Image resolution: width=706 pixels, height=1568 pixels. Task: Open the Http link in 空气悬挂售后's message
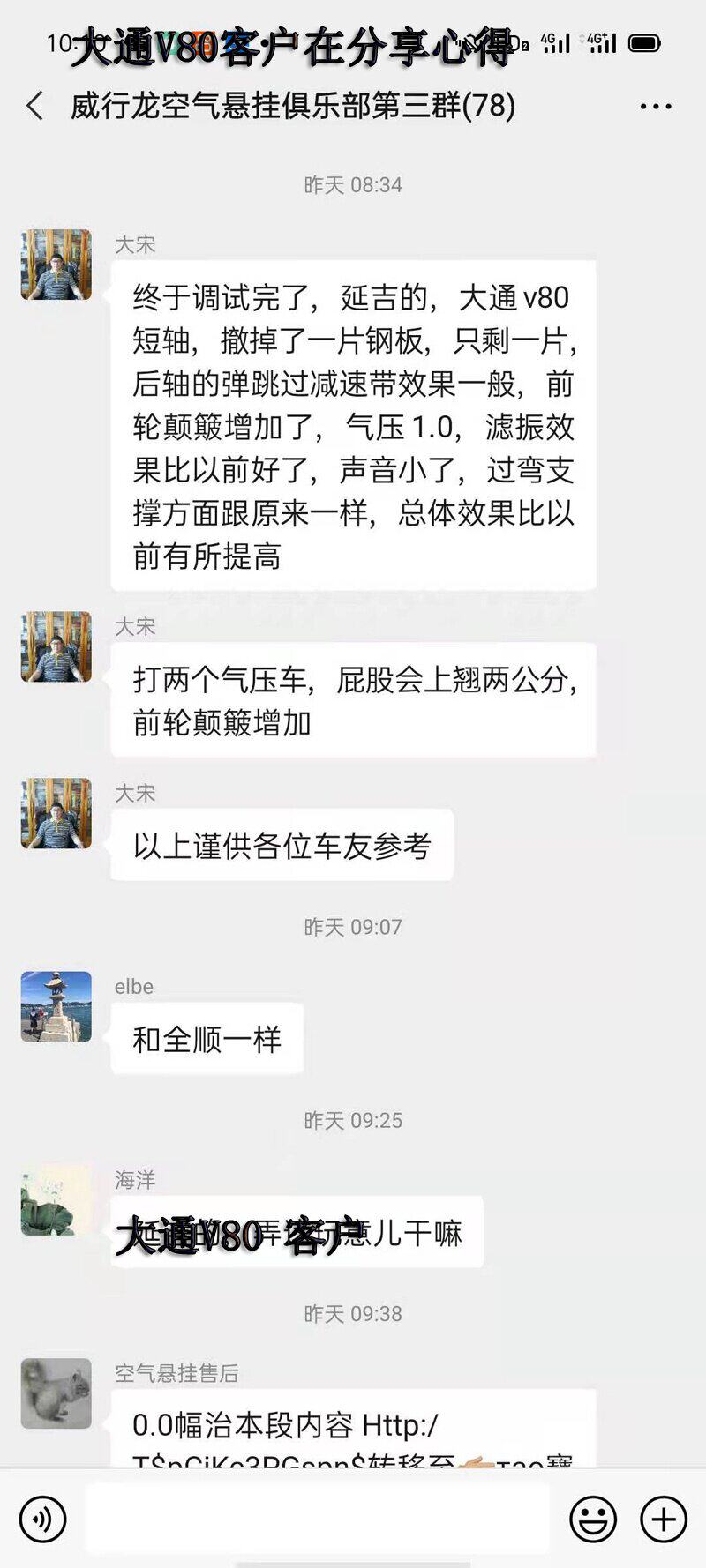[x=400, y=1424]
